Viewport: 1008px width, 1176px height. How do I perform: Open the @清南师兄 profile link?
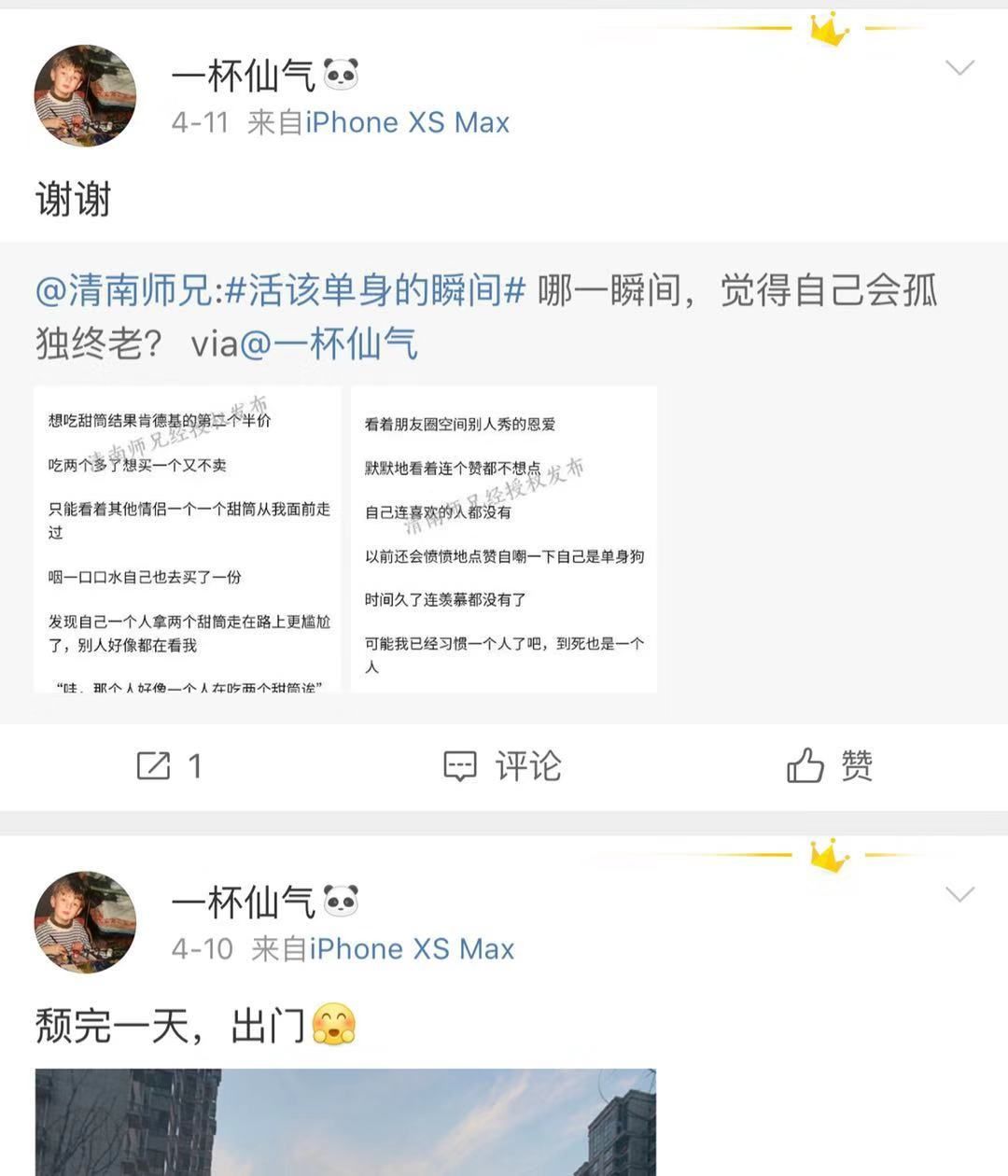click(x=125, y=291)
